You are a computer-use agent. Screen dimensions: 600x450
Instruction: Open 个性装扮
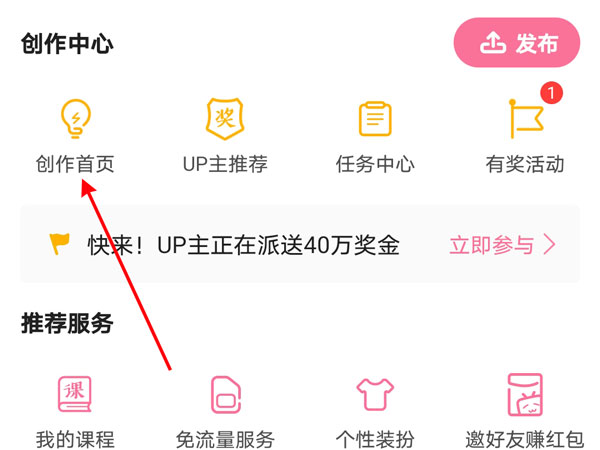pyautogui.click(x=375, y=410)
